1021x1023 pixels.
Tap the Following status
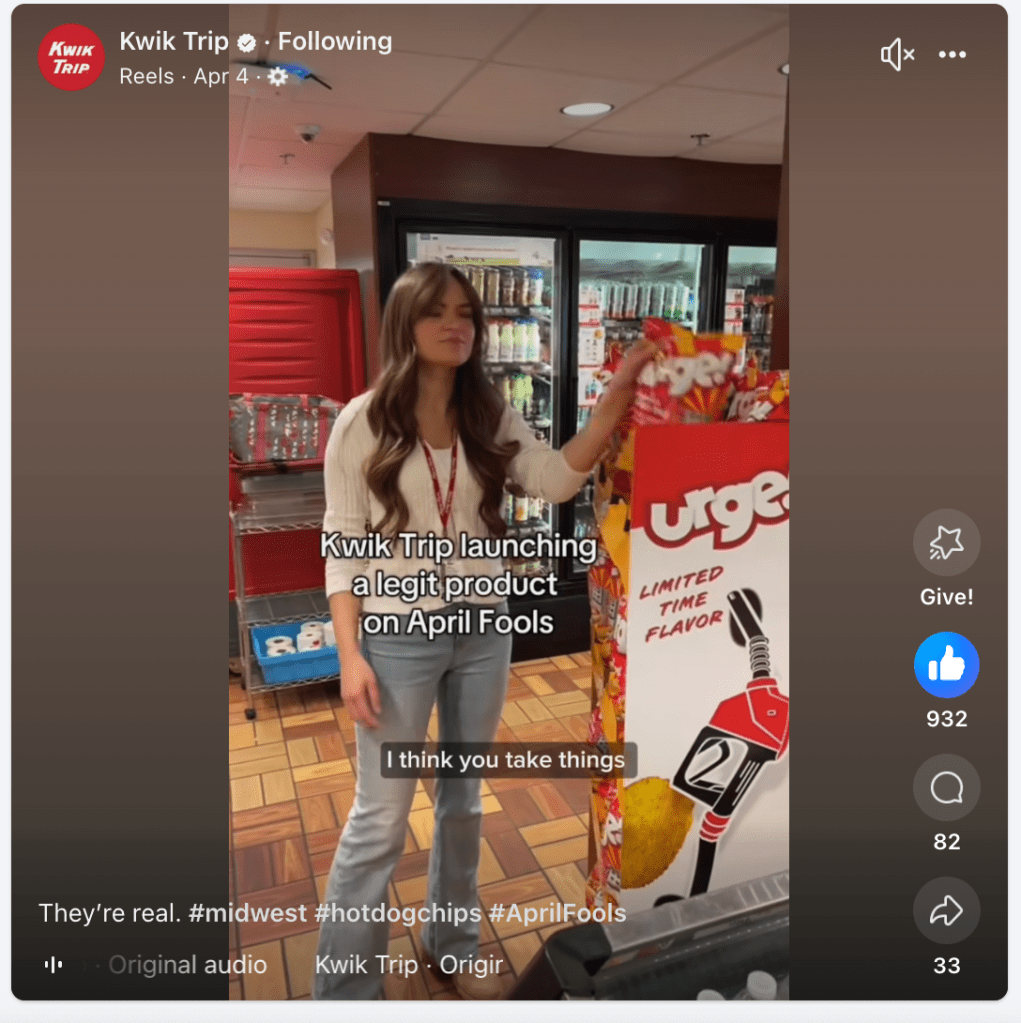click(334, 42)
